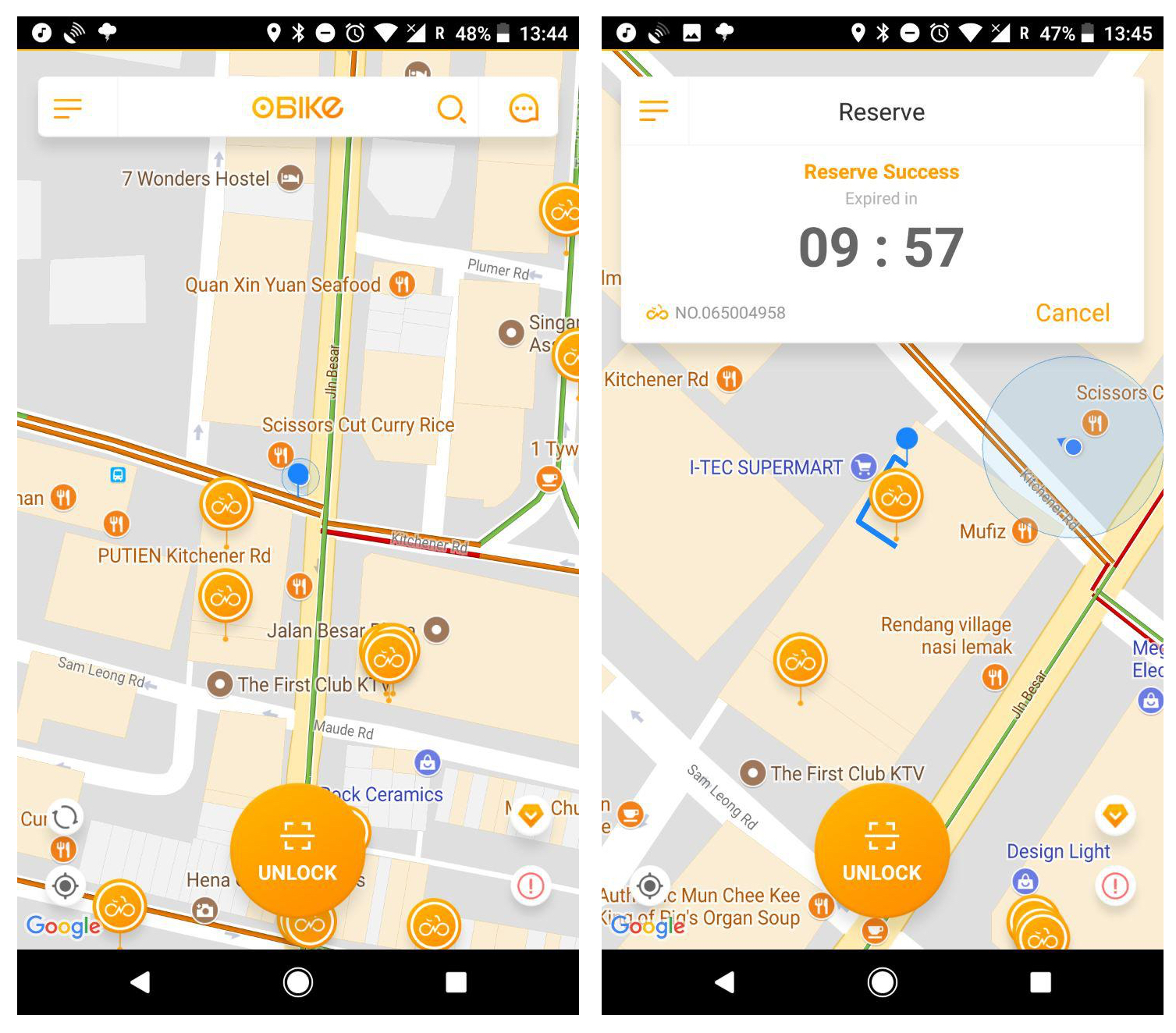Open the chat support icon in the oBike header
The width and height of the screenshot is (1176, 1033).
(x=524, y=108)
